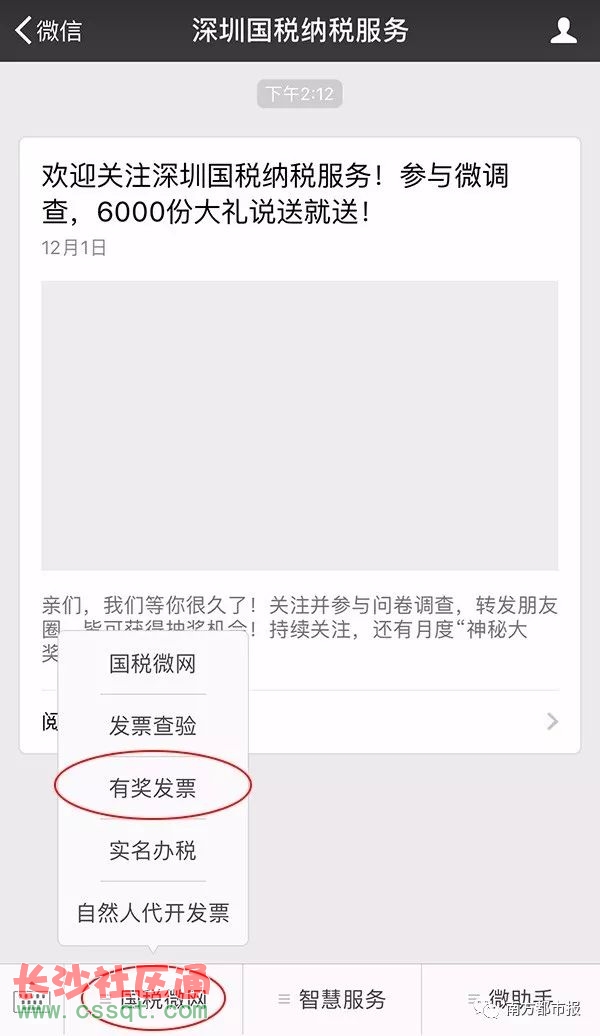Choose 有奖发票 from the menu
Image resolution: width=600 pixels, height=1036 pixels.
[152, 788]
